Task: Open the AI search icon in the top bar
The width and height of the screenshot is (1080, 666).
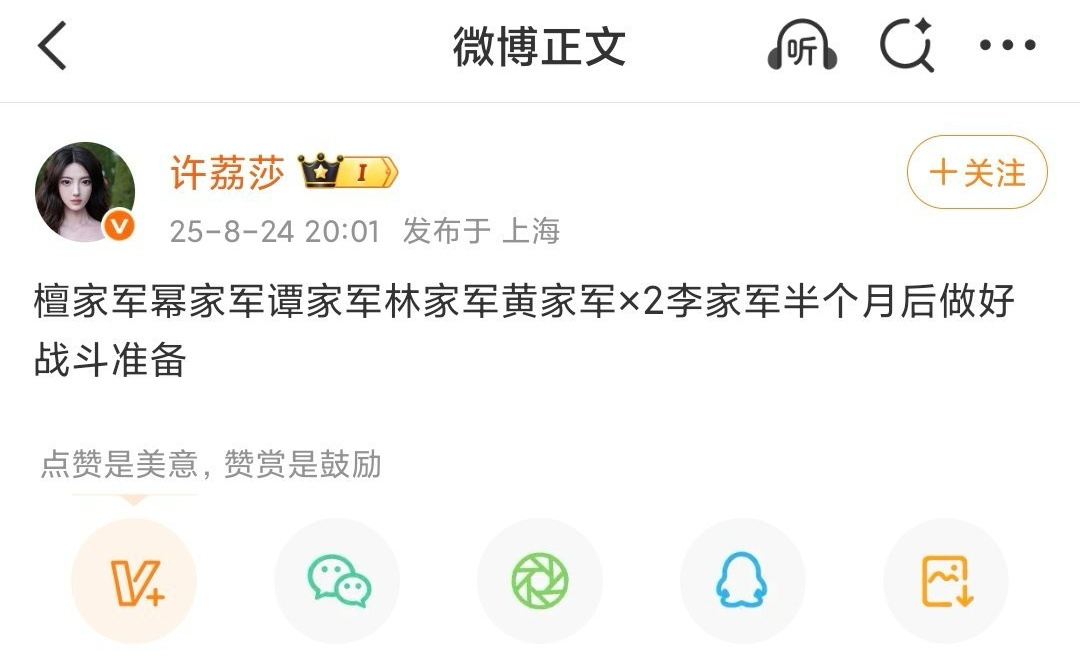Action: (906, 47)
